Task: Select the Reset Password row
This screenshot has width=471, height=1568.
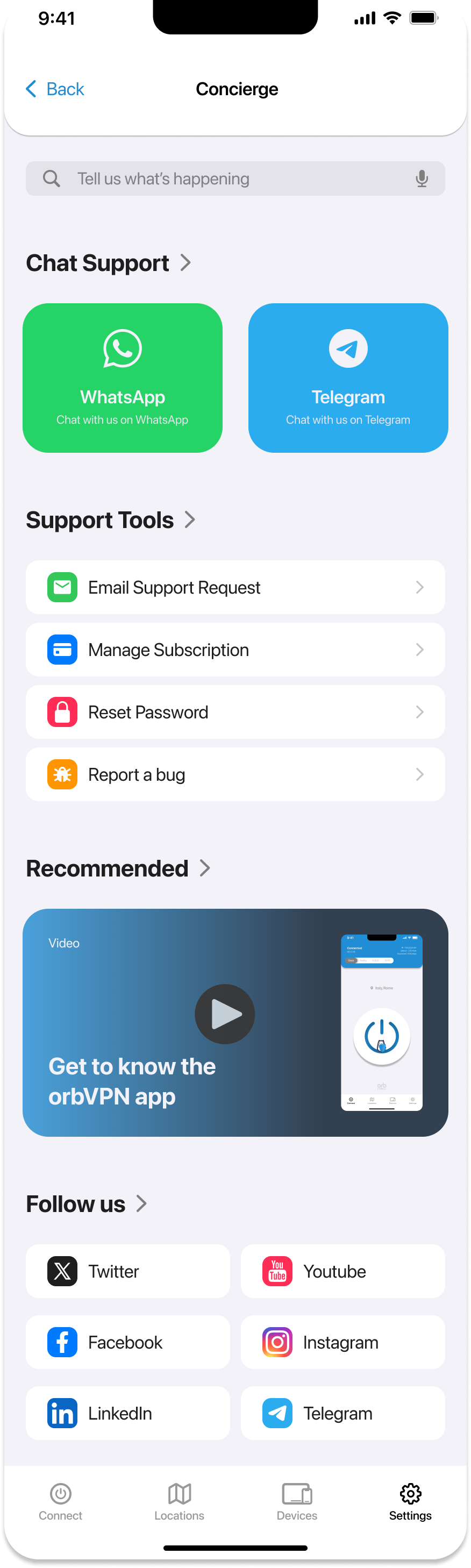Action: click(235, 712)
